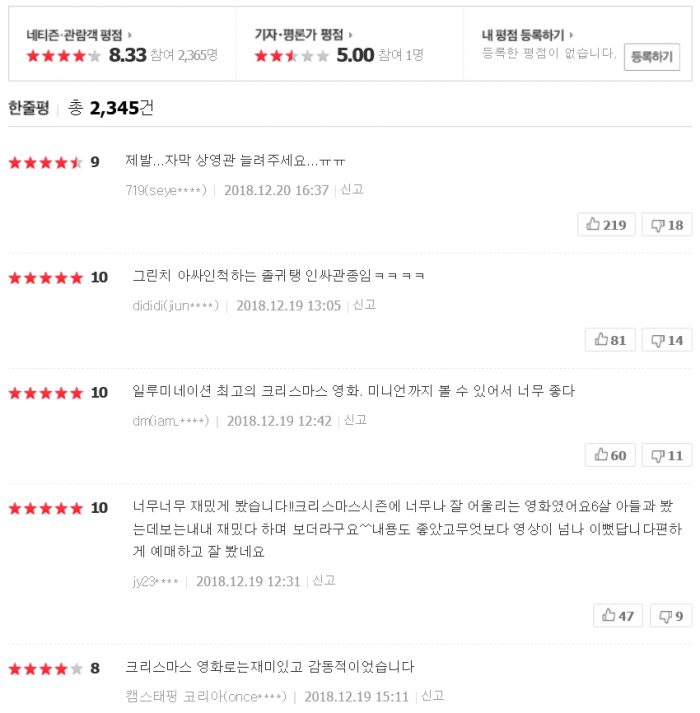This screenshot has height=713, width=700.
Task: Report the review by 캠스태핑 코리아
Action: (x=432, y=696)
